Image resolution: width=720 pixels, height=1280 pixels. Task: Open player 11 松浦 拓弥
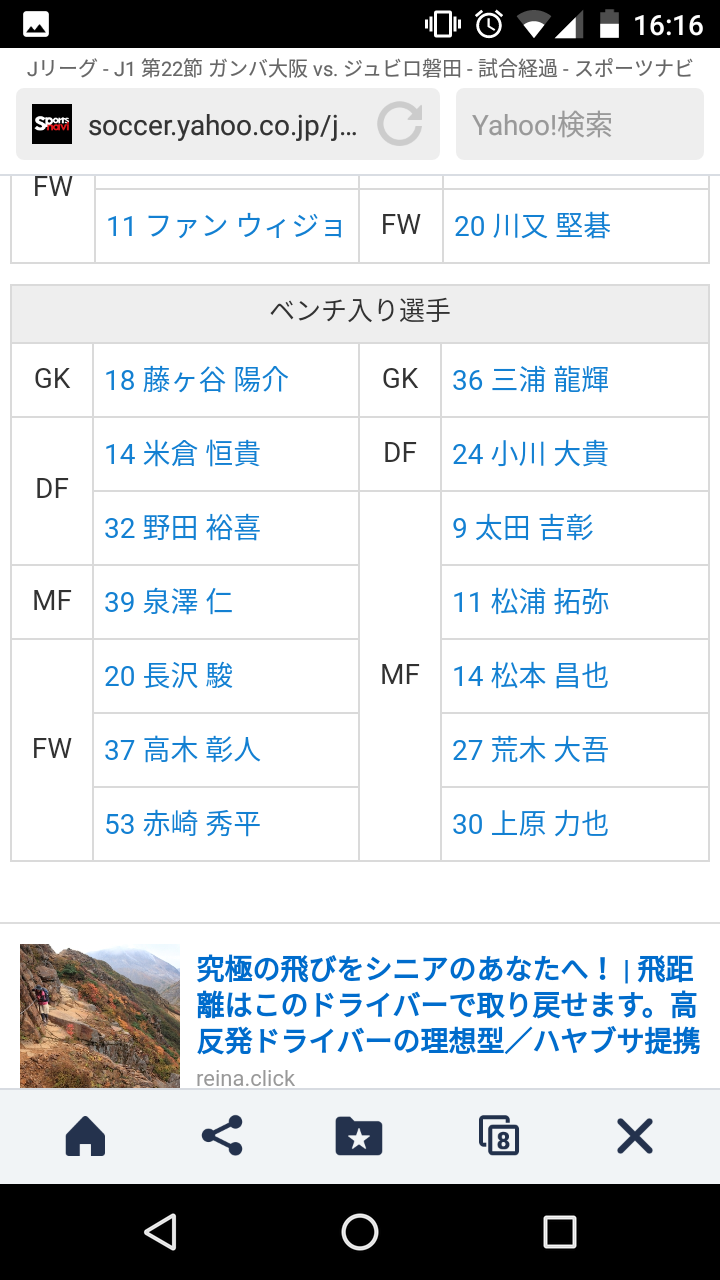coord(530,602)
